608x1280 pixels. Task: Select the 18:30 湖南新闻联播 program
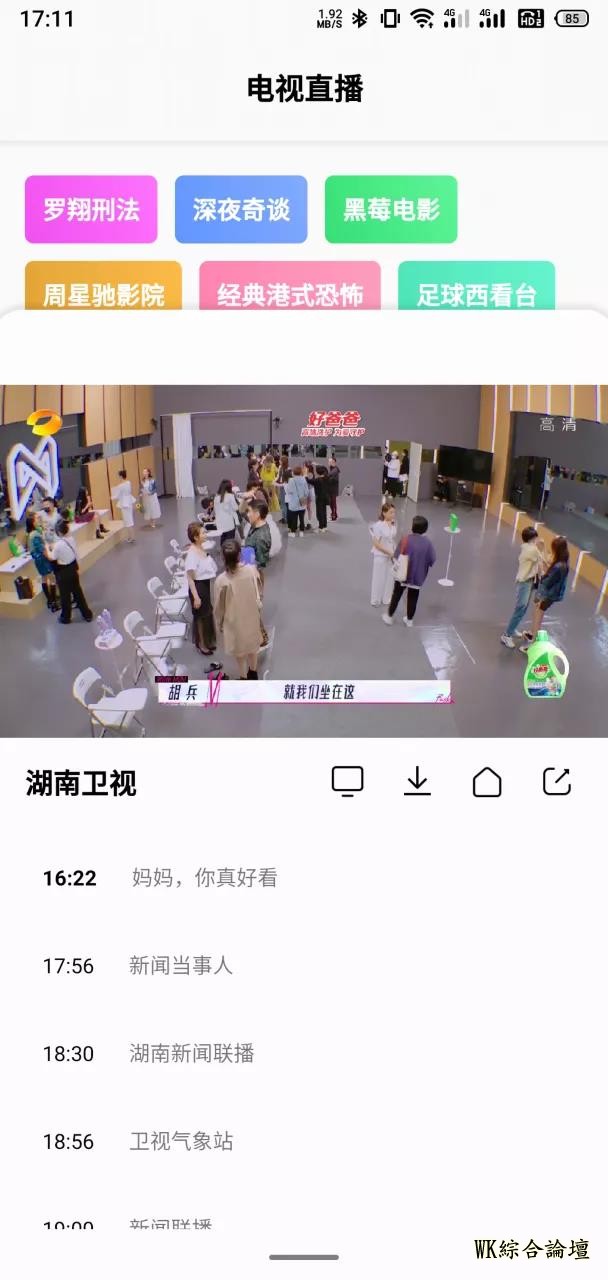point(148,1054)
